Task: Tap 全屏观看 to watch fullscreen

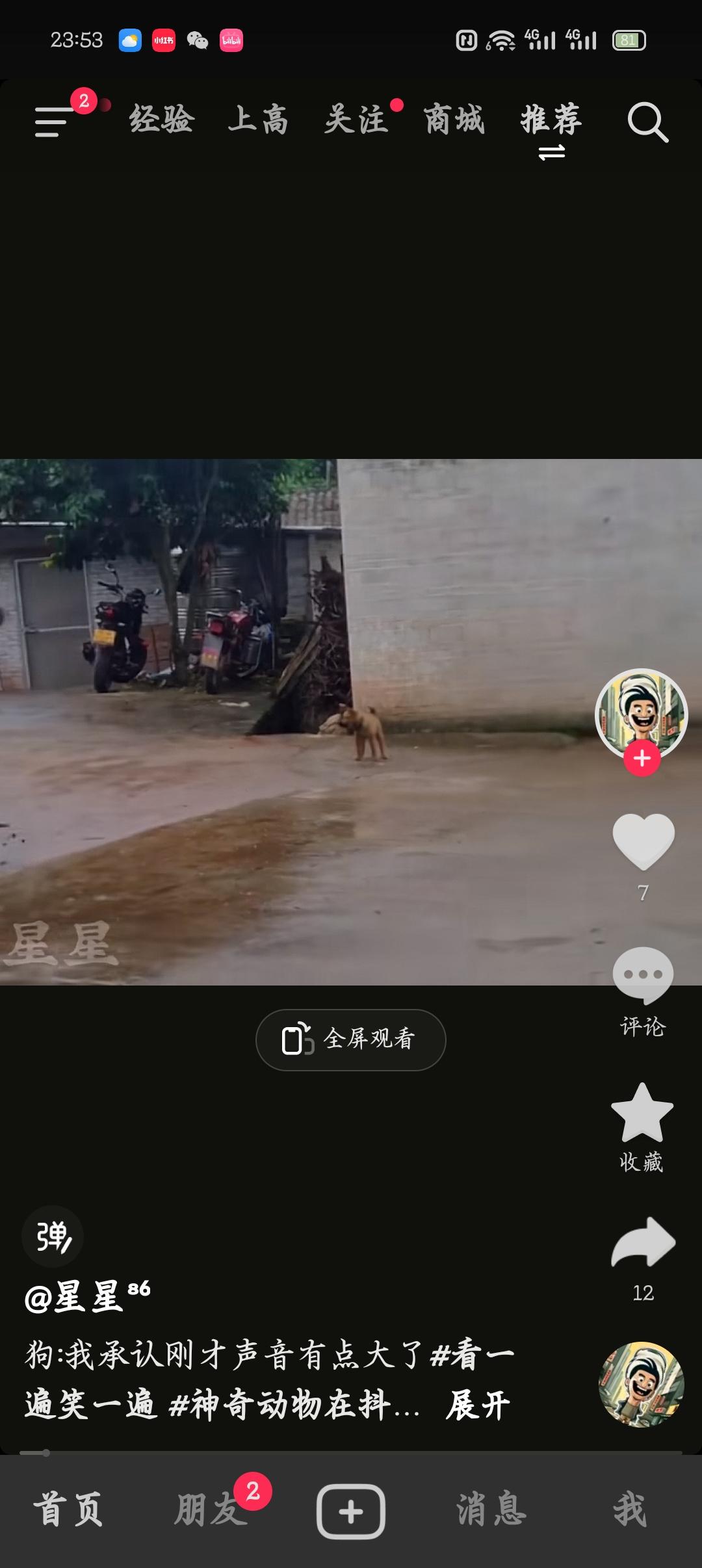Action: point(350,1039)
